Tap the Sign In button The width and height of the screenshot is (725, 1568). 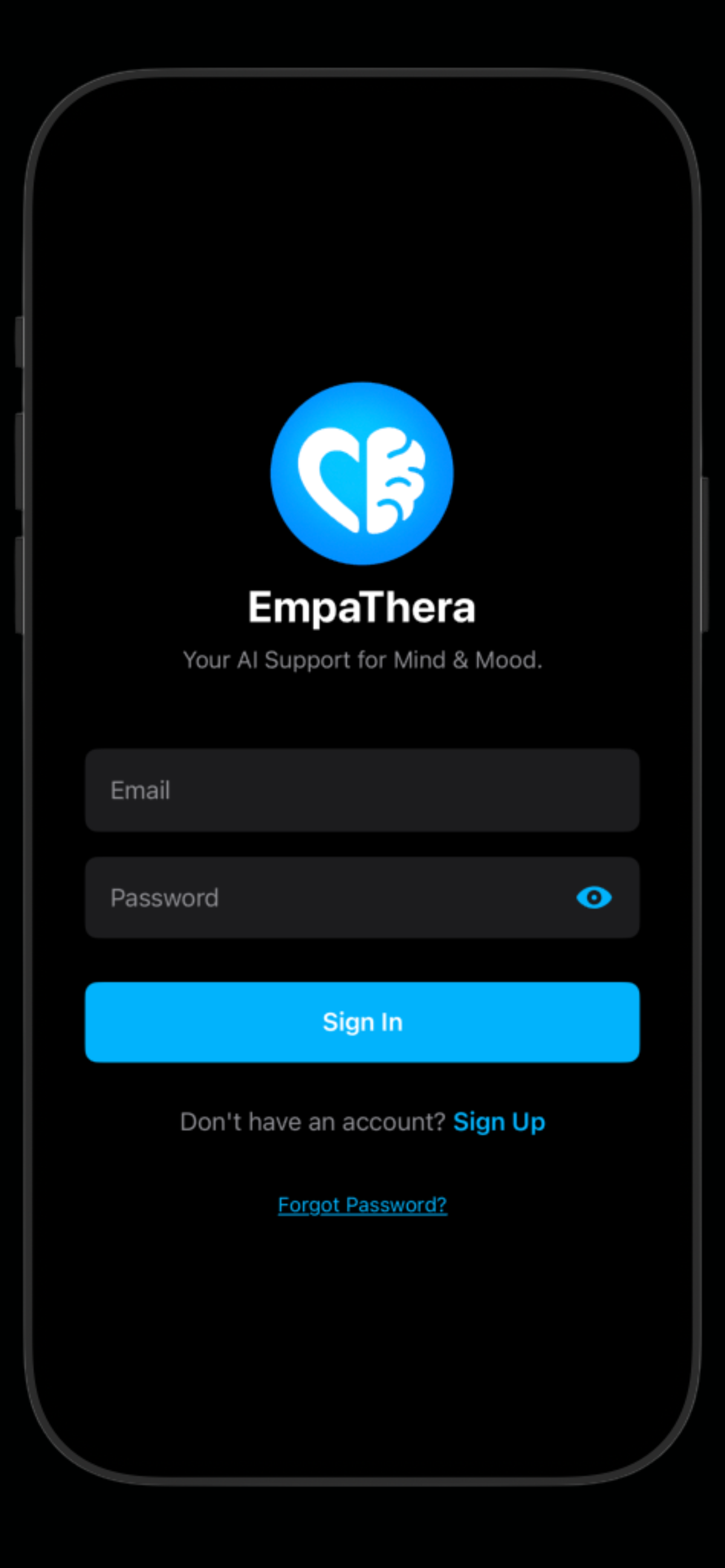click(361, 1022)
